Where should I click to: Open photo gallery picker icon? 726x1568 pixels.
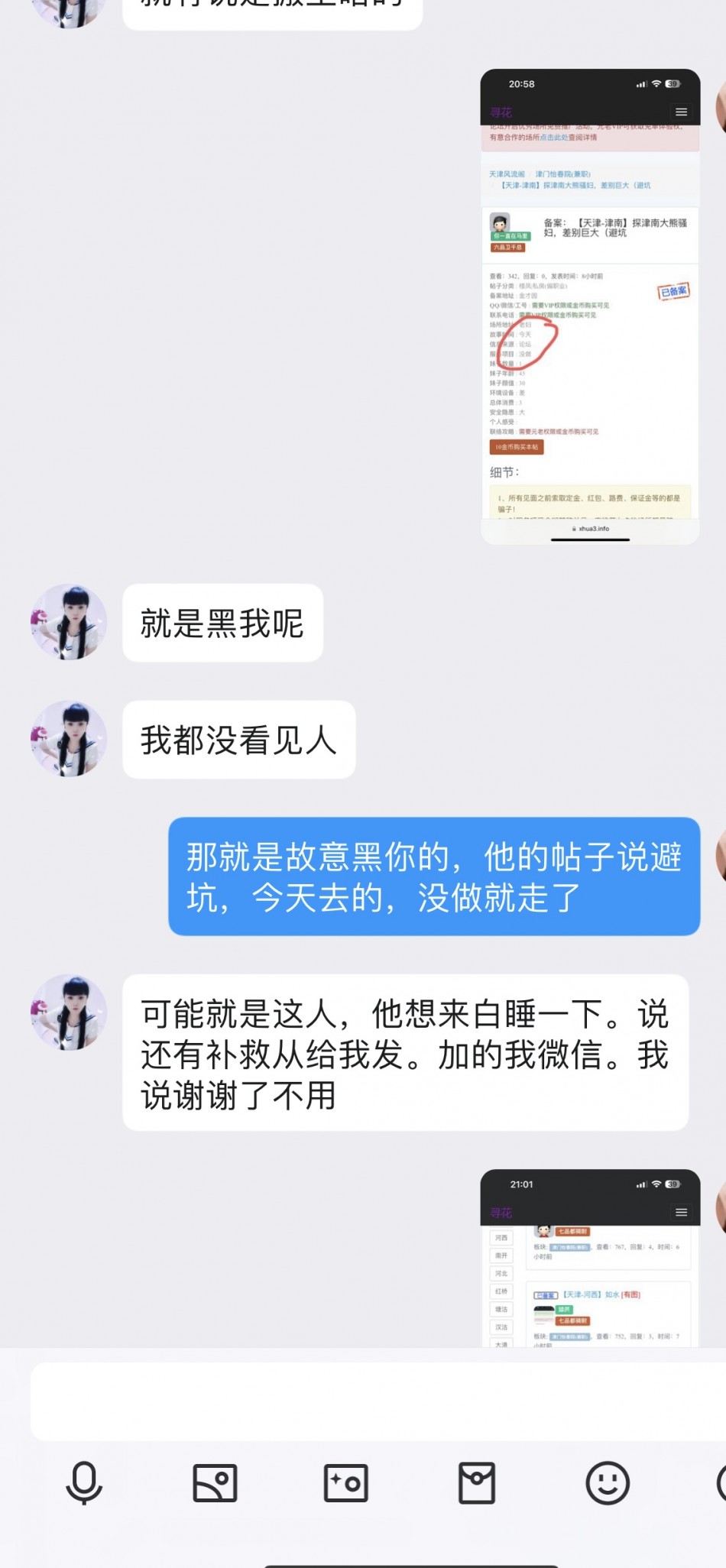(x=215, y=1483)
